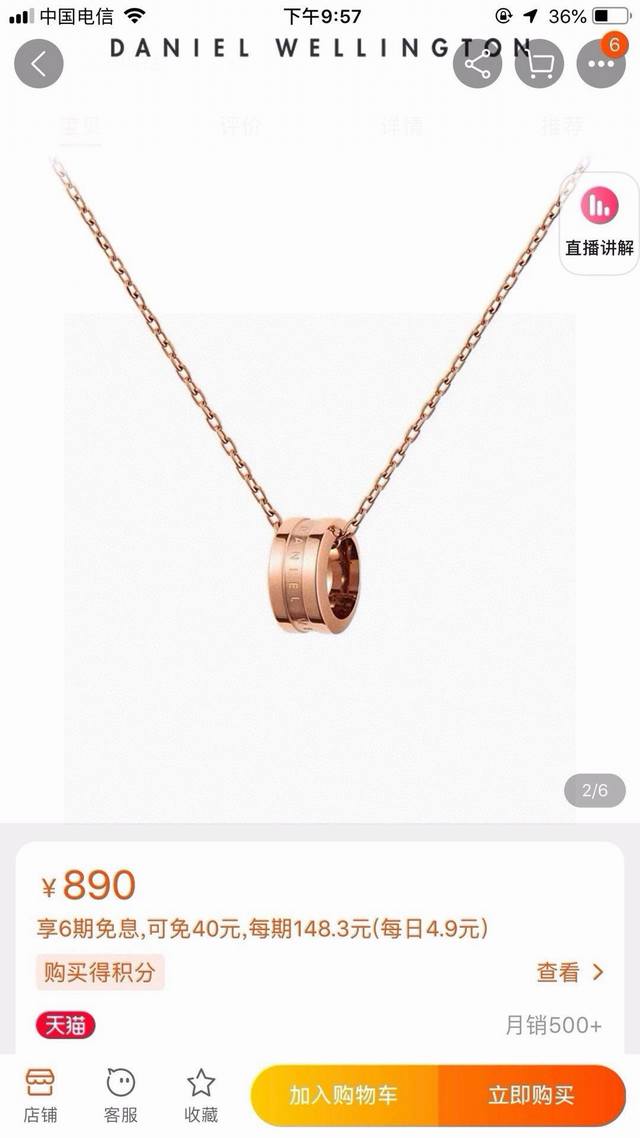Open the 店铺 store page
Screen dimensions: 640x1138
pos(40,1095)
